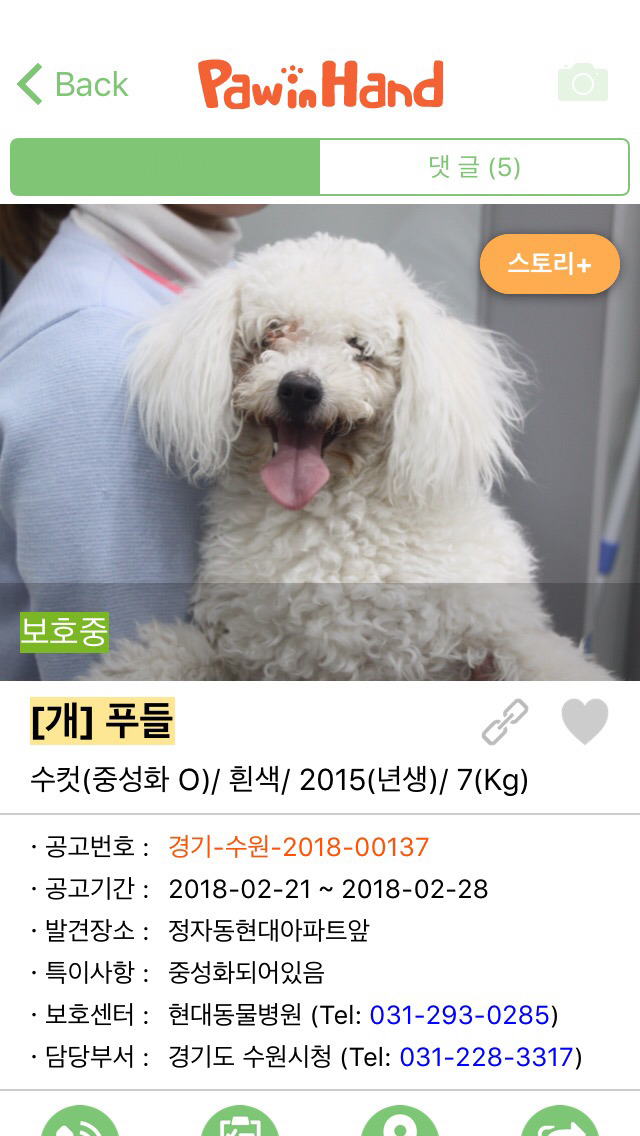
Task: Go back to the previous screen
Action: tap(74, 85)
